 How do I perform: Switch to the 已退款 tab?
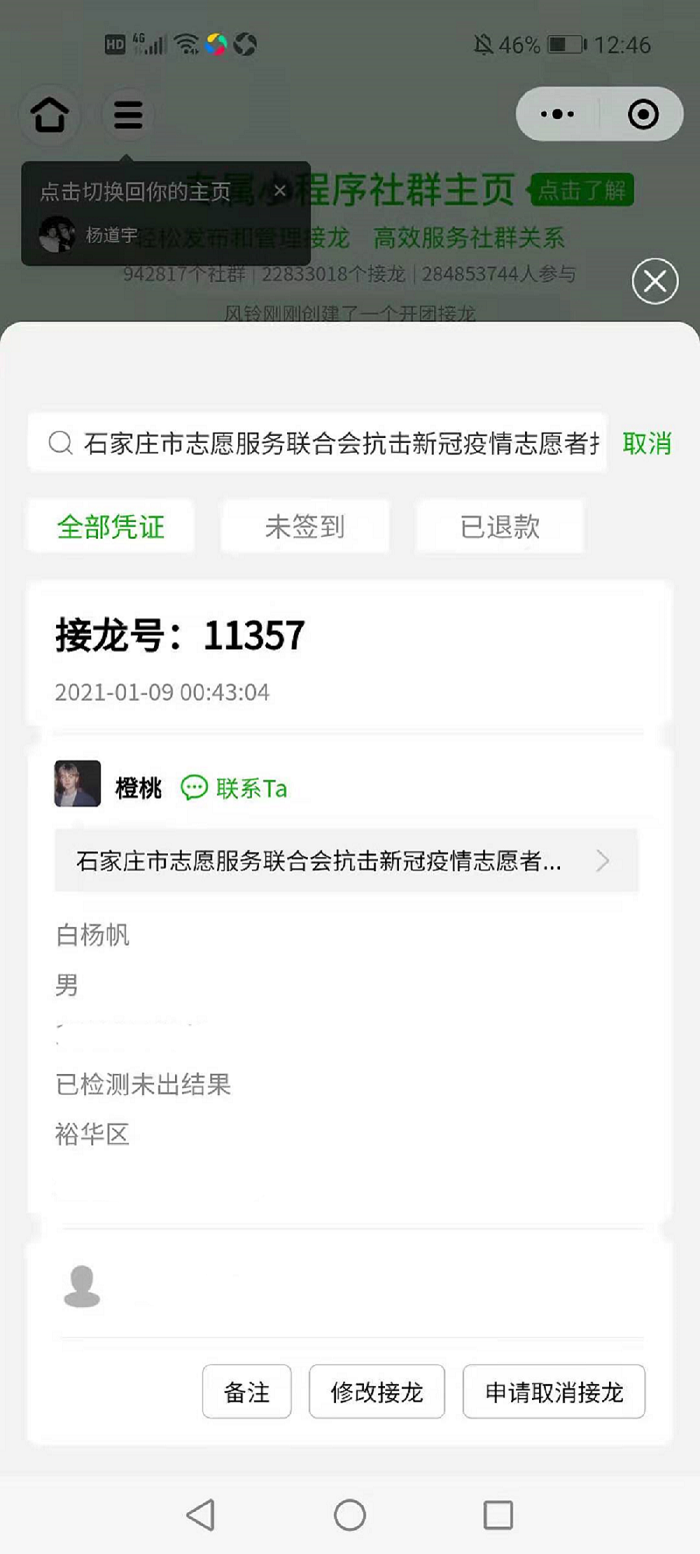pos(500,526)
